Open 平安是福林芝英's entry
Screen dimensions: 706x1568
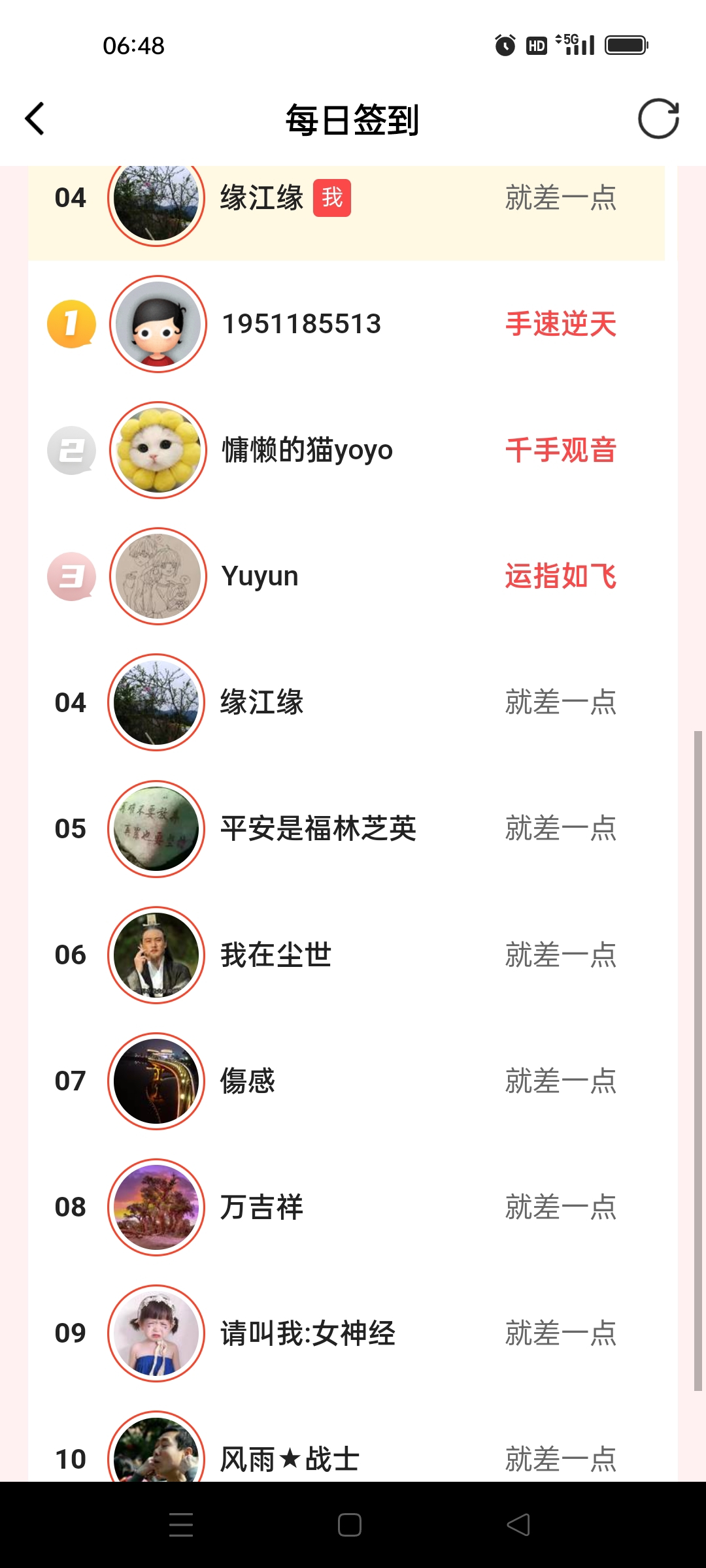pos(318,828)
